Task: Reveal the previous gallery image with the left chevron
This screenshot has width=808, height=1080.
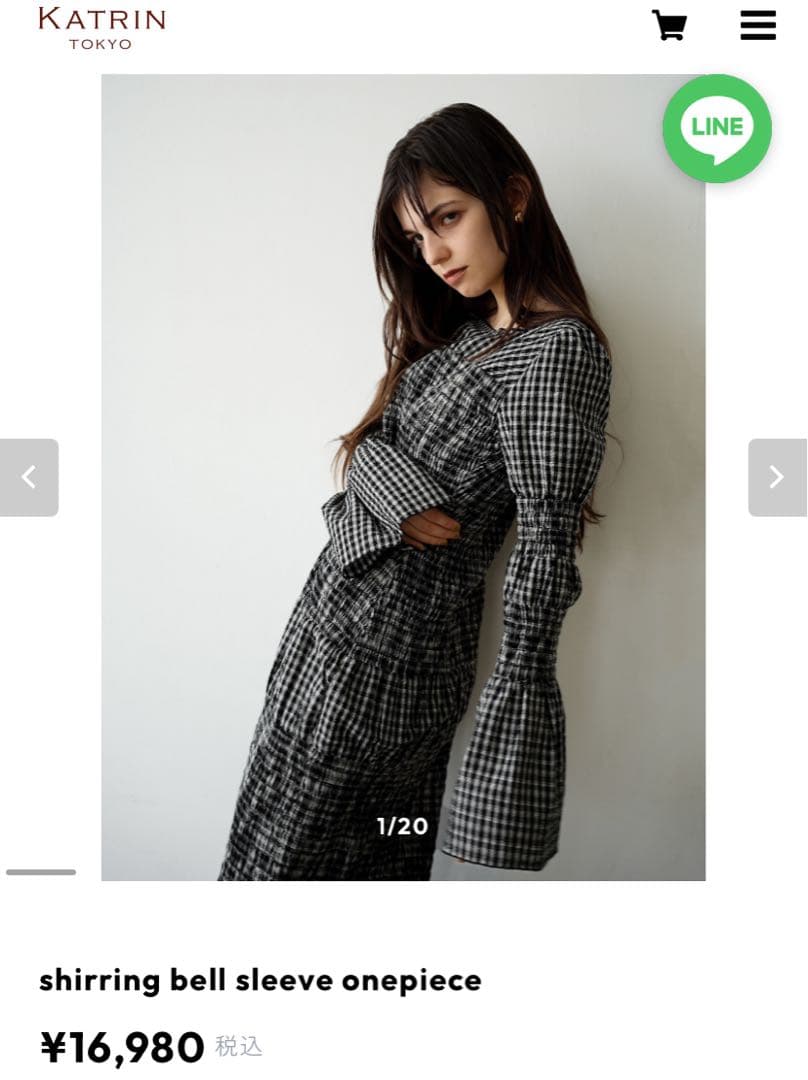Action: tap(30, 477)
